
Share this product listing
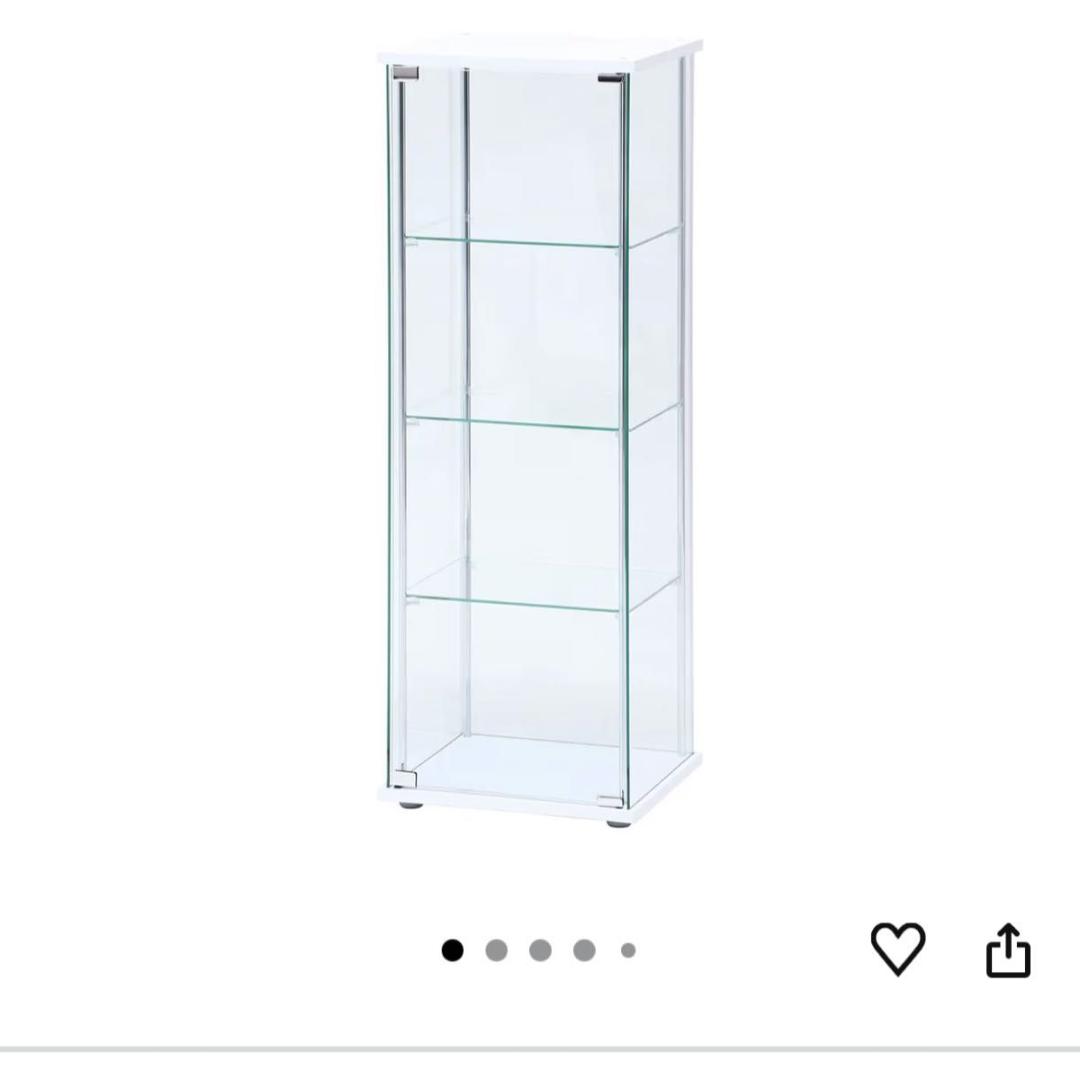click(x=1007, y=950)
